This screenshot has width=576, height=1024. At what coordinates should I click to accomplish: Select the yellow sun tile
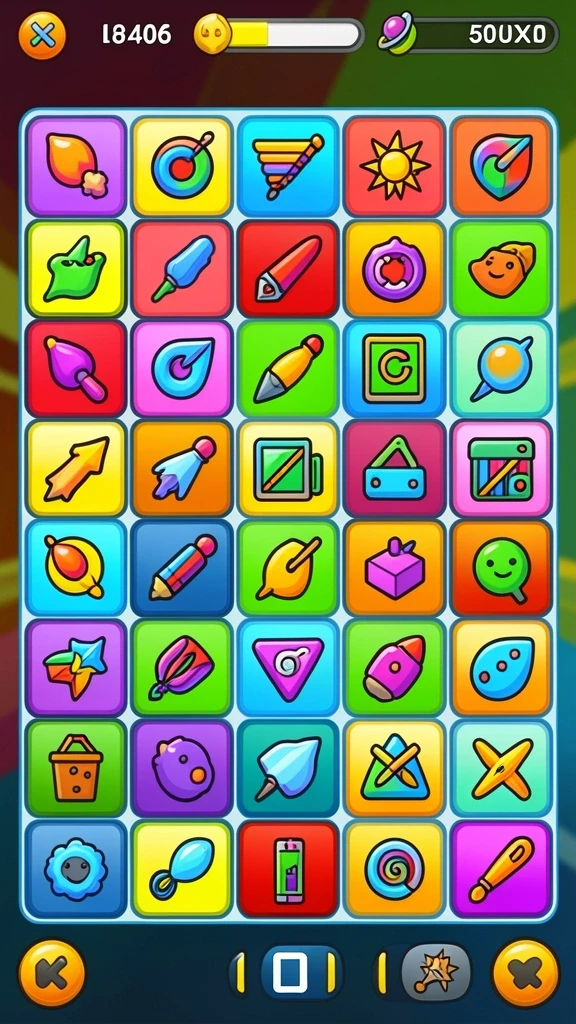tap(394, 166)
